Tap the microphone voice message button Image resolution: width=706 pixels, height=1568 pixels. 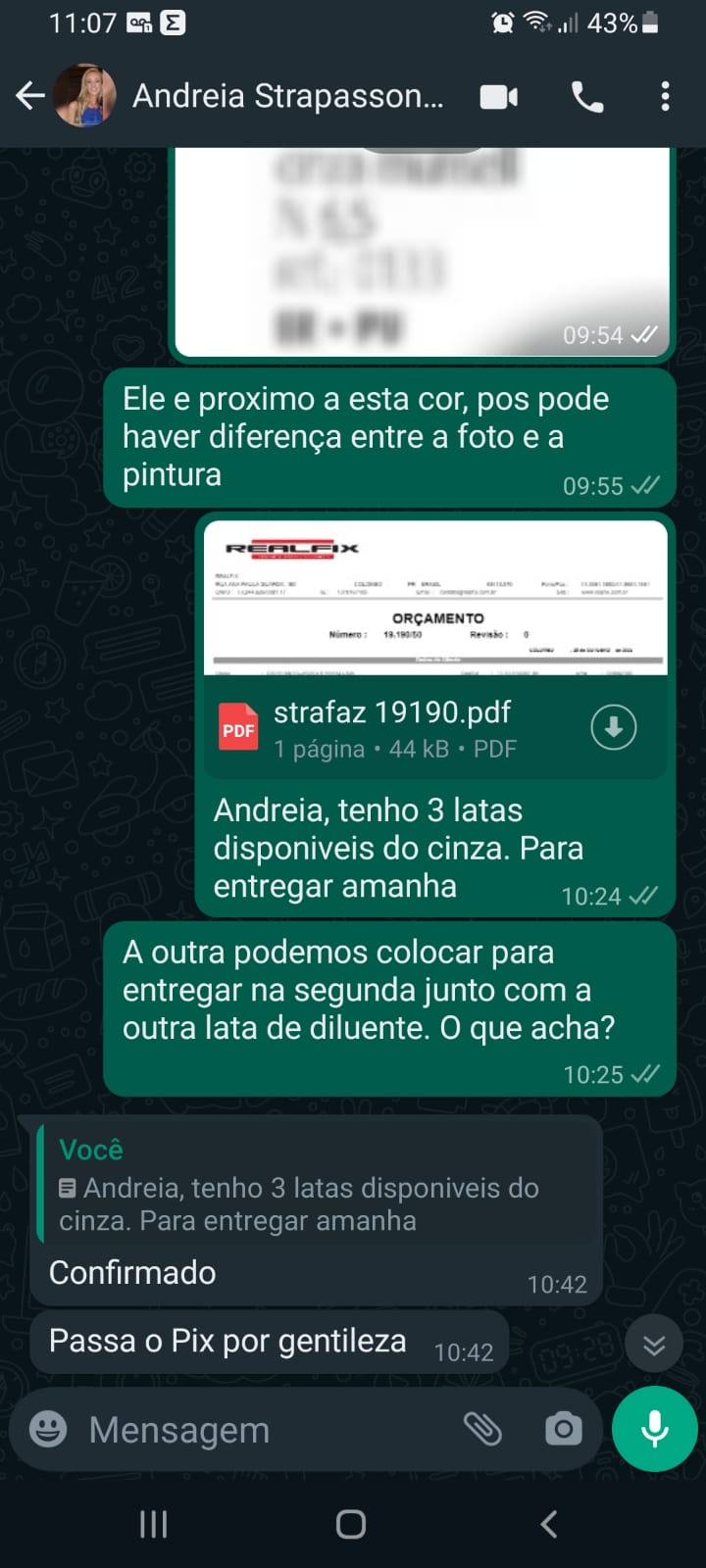click(654, 1430)
